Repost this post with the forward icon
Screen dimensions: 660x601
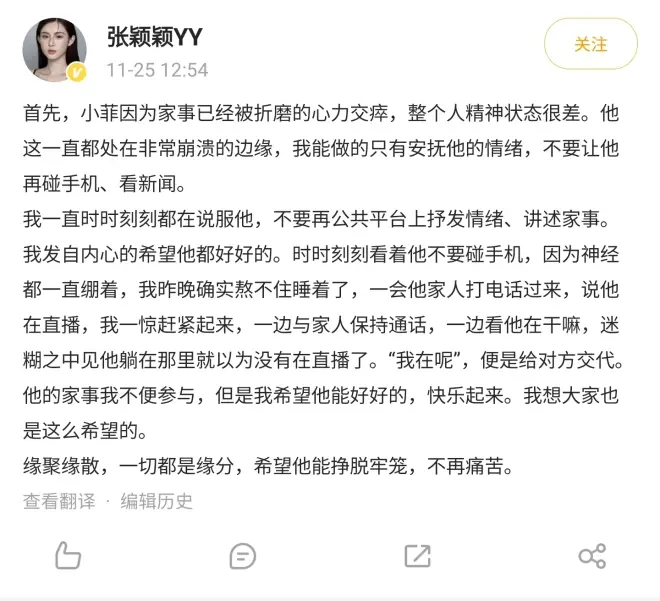point(417,556)
